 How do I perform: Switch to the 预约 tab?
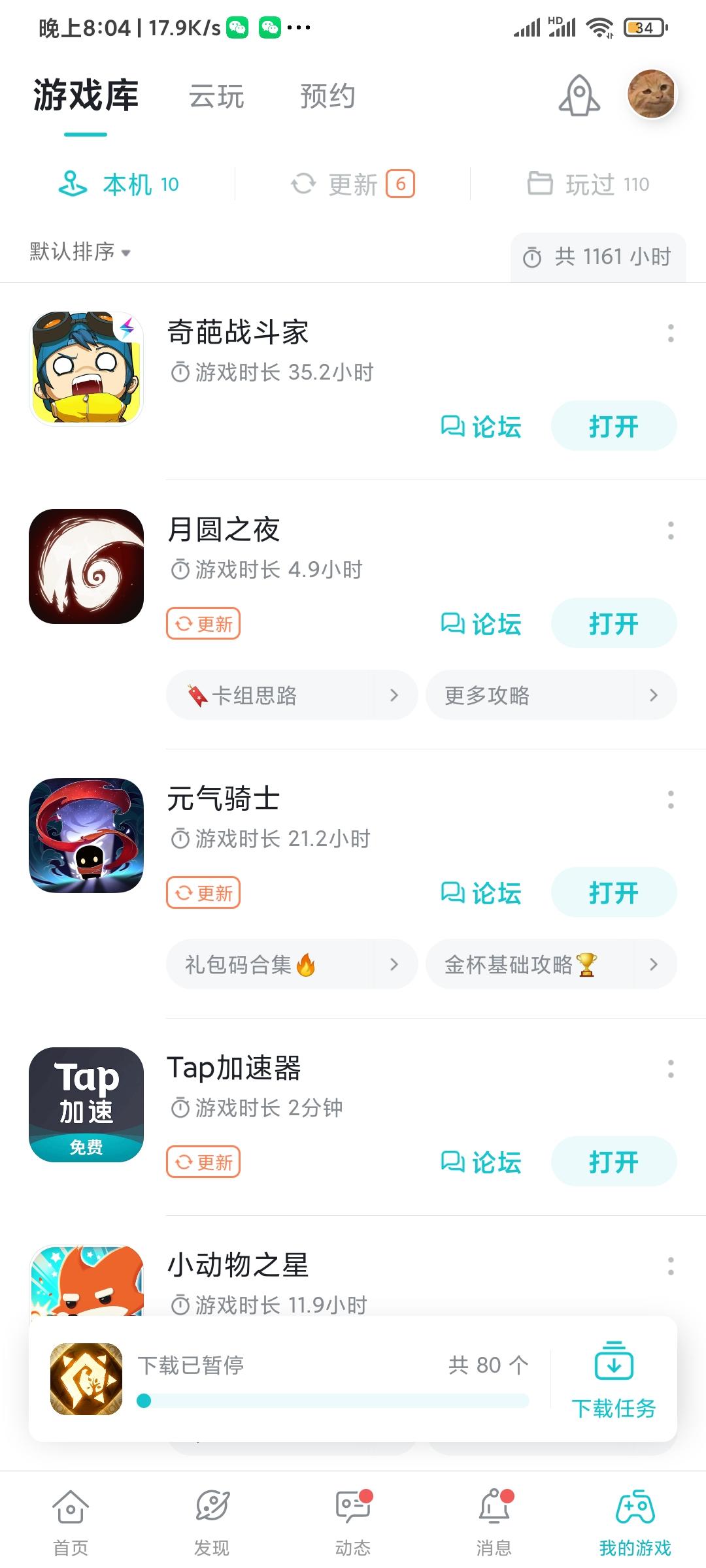pos(327,97)
